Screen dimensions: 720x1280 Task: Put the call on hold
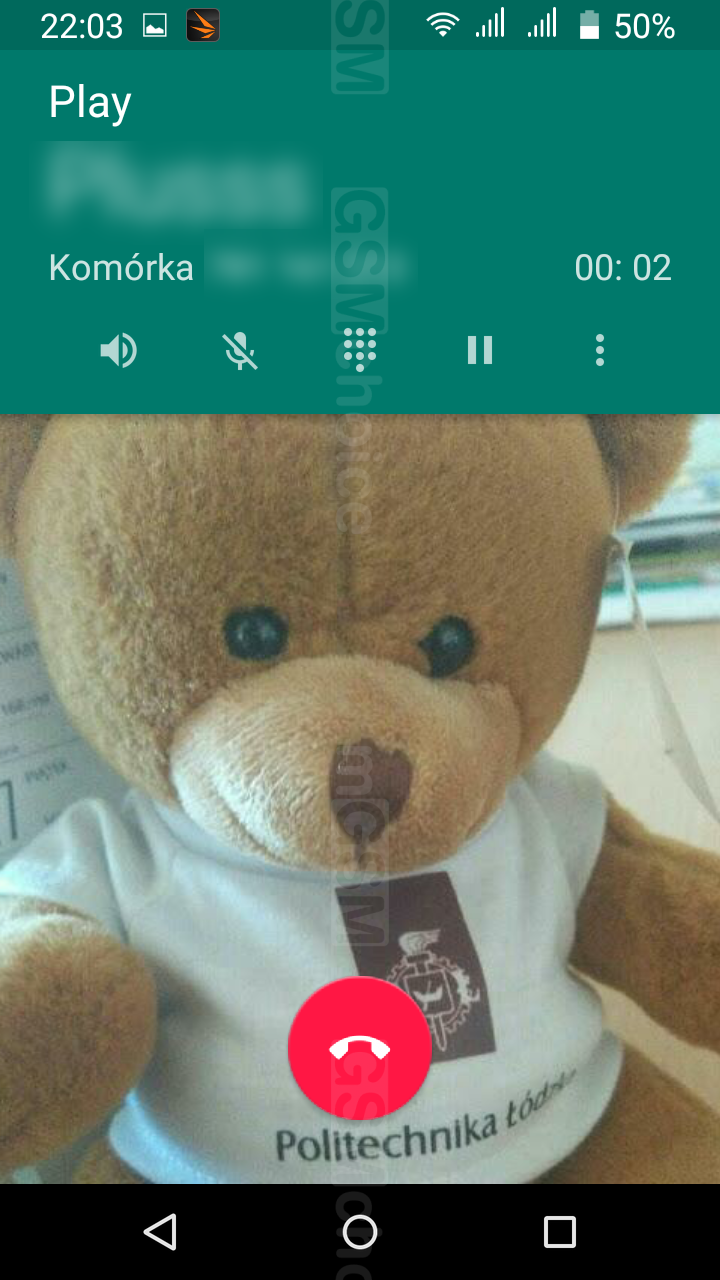click(x=480, y=350)
